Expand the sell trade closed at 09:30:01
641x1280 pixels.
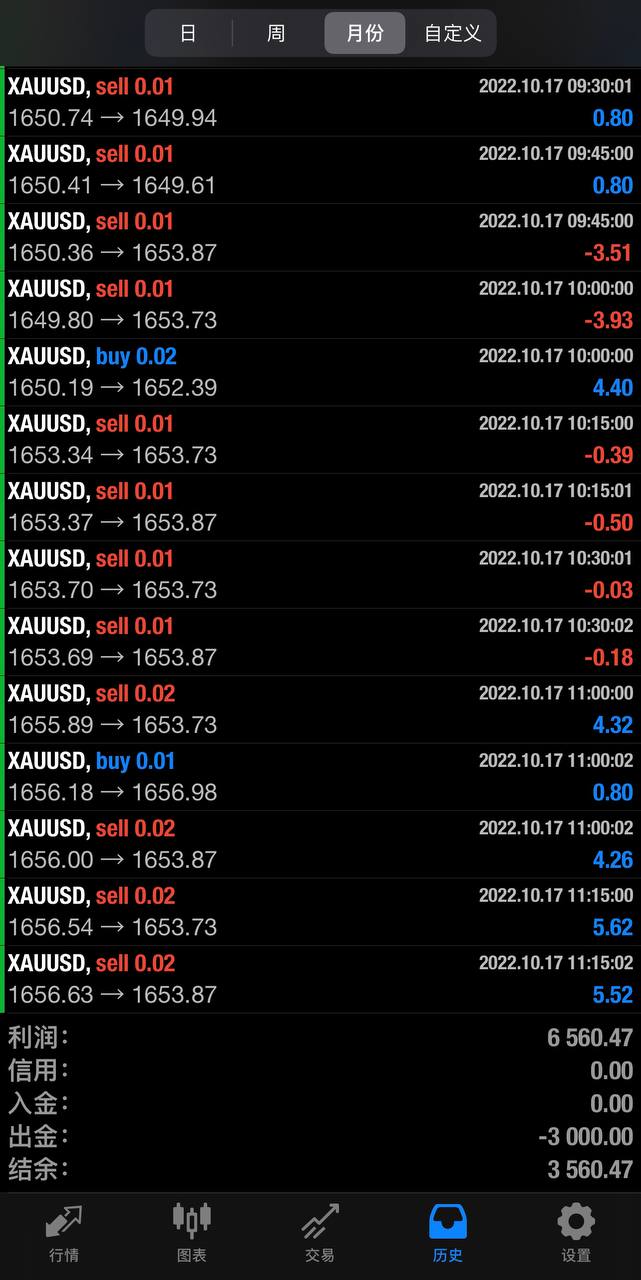tap(320, 102)
